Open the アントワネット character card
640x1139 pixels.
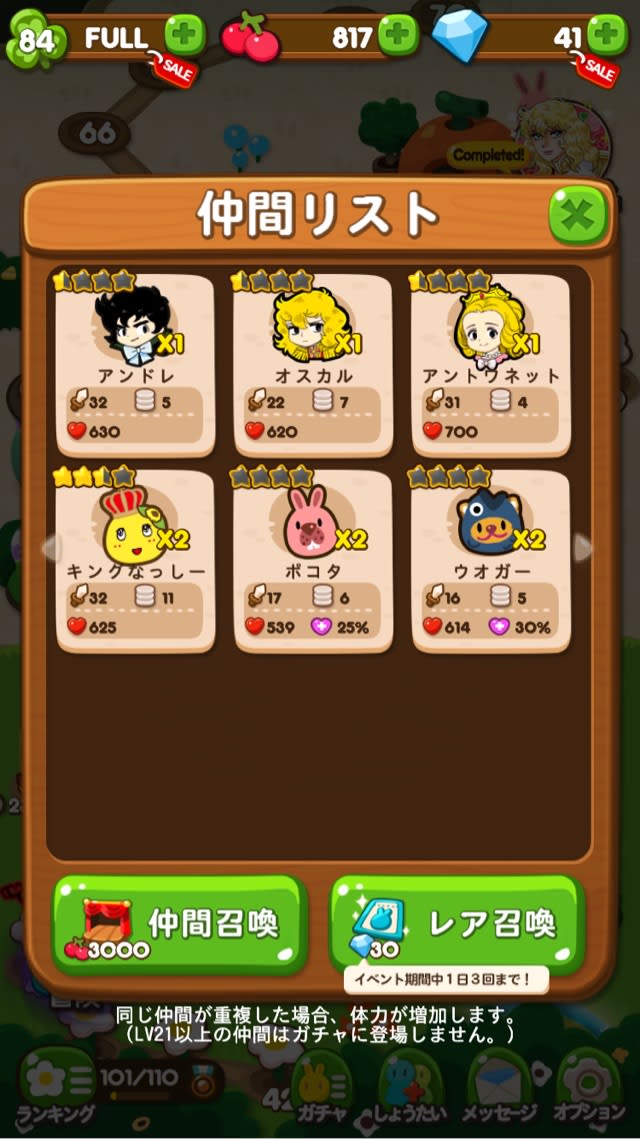(x=491, y=362)
